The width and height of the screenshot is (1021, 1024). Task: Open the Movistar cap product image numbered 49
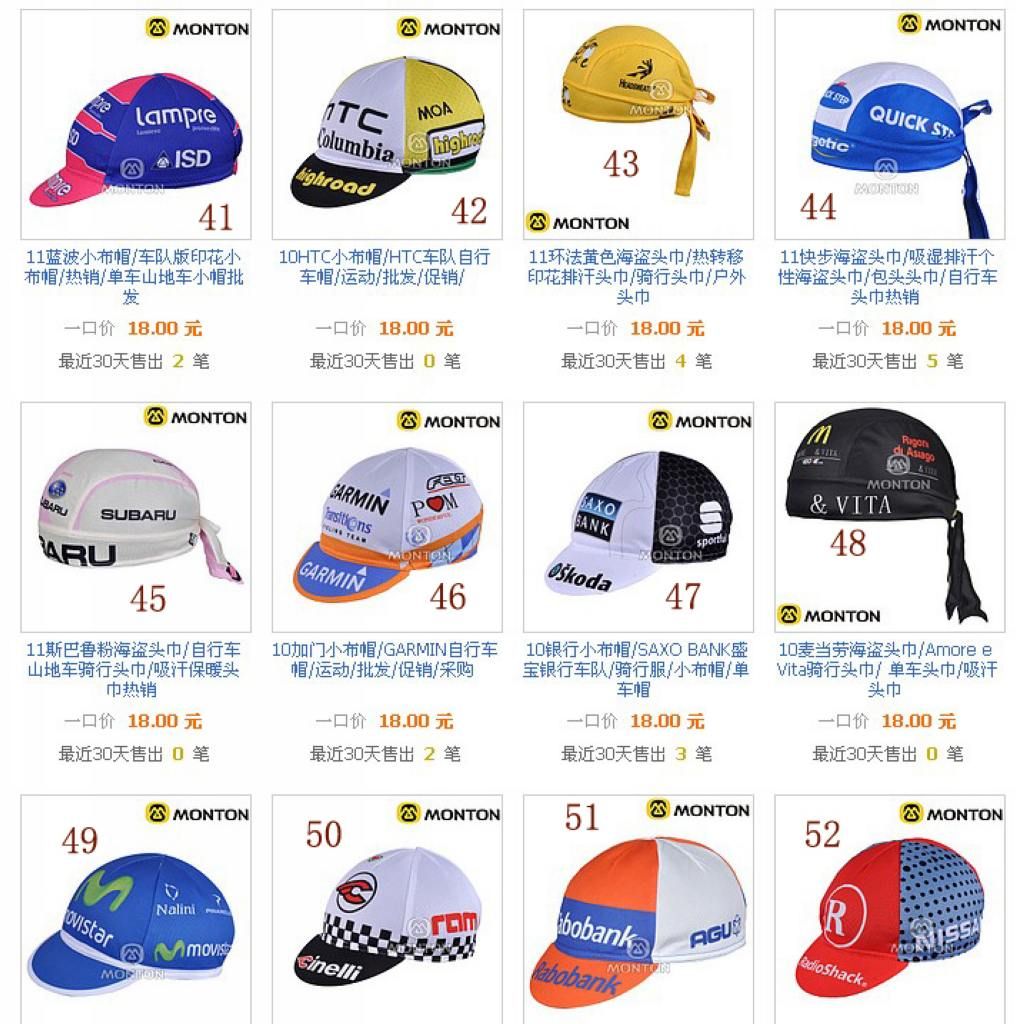[135, 910]
